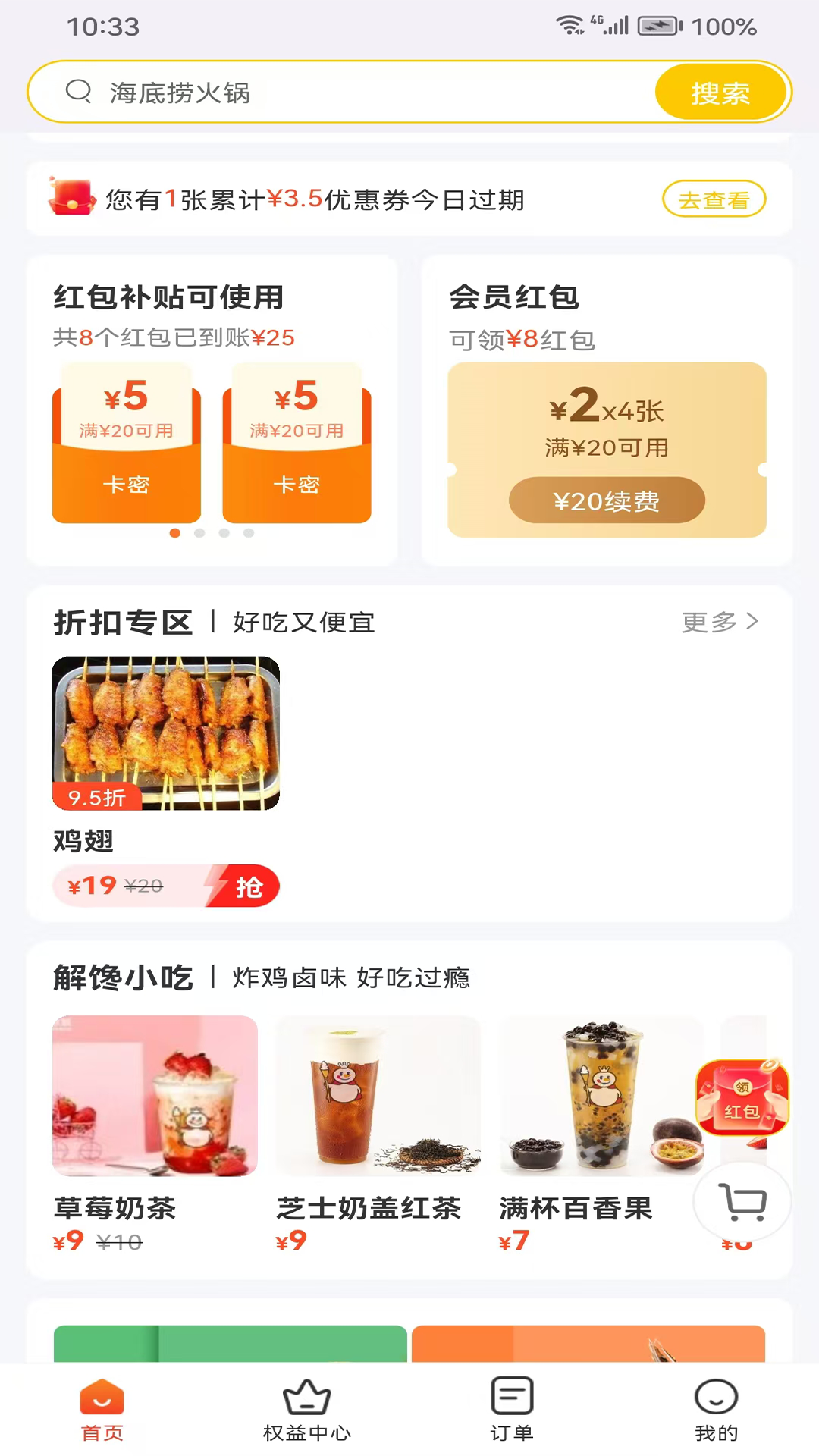Screen dimensions: 819x1456
Task: Tap the ¥20续费 member renewal button
Action: 607,500
